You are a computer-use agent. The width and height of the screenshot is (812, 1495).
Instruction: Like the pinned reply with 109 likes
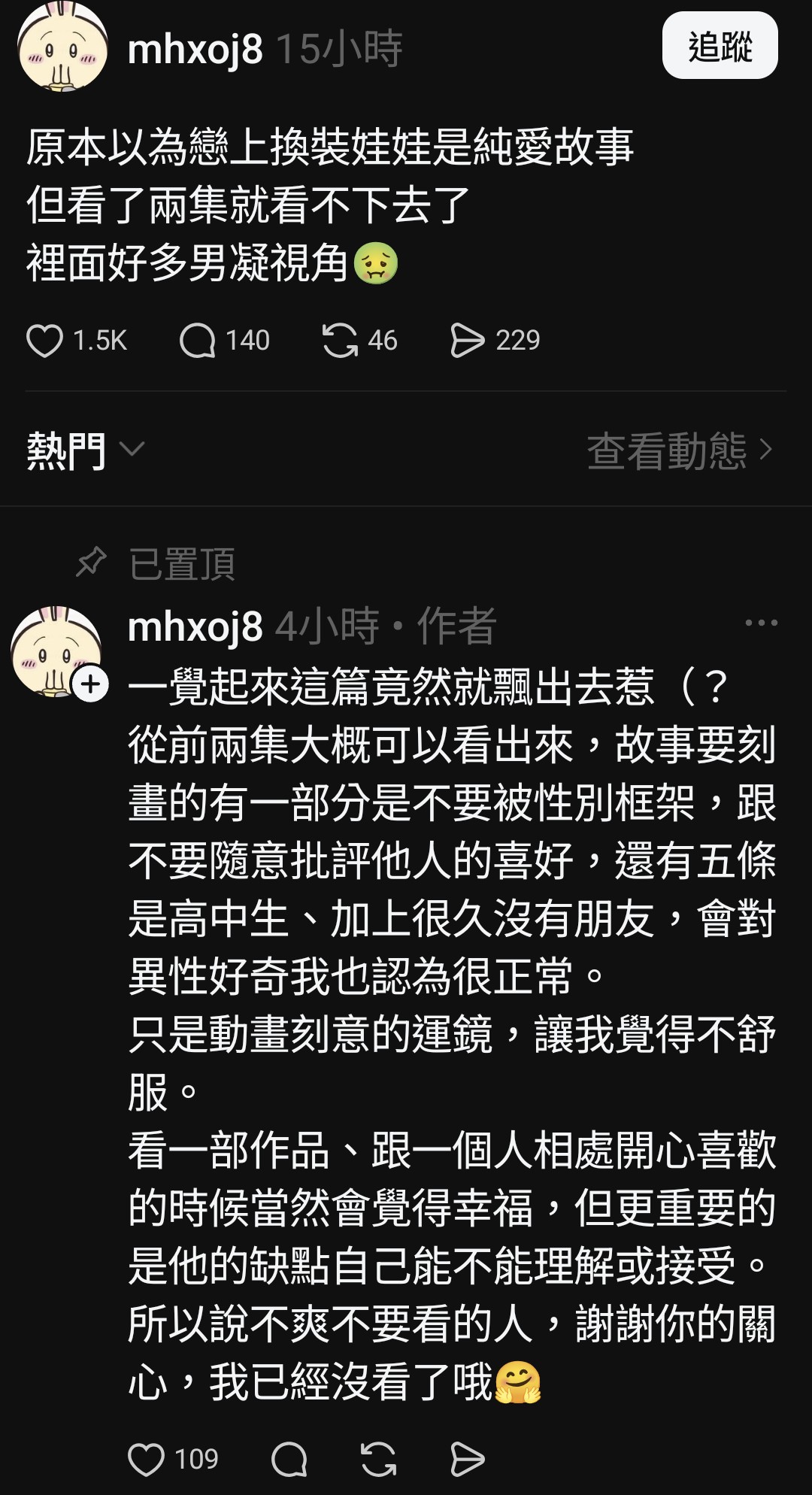click(173, 1460)
